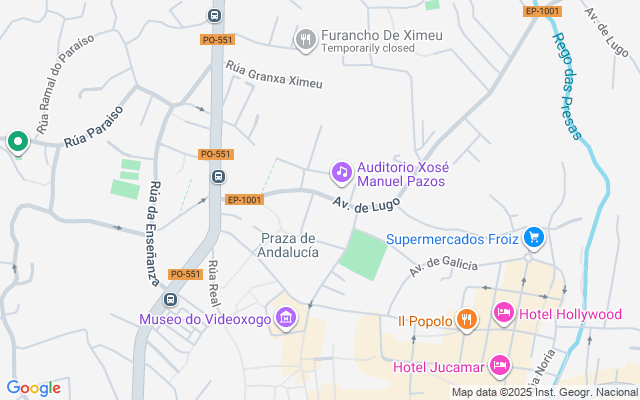Viewport: 640px width, 400px height.
Task: Open the Hotel Jucamar lodging marker
Action: click(x=499, y=365)
